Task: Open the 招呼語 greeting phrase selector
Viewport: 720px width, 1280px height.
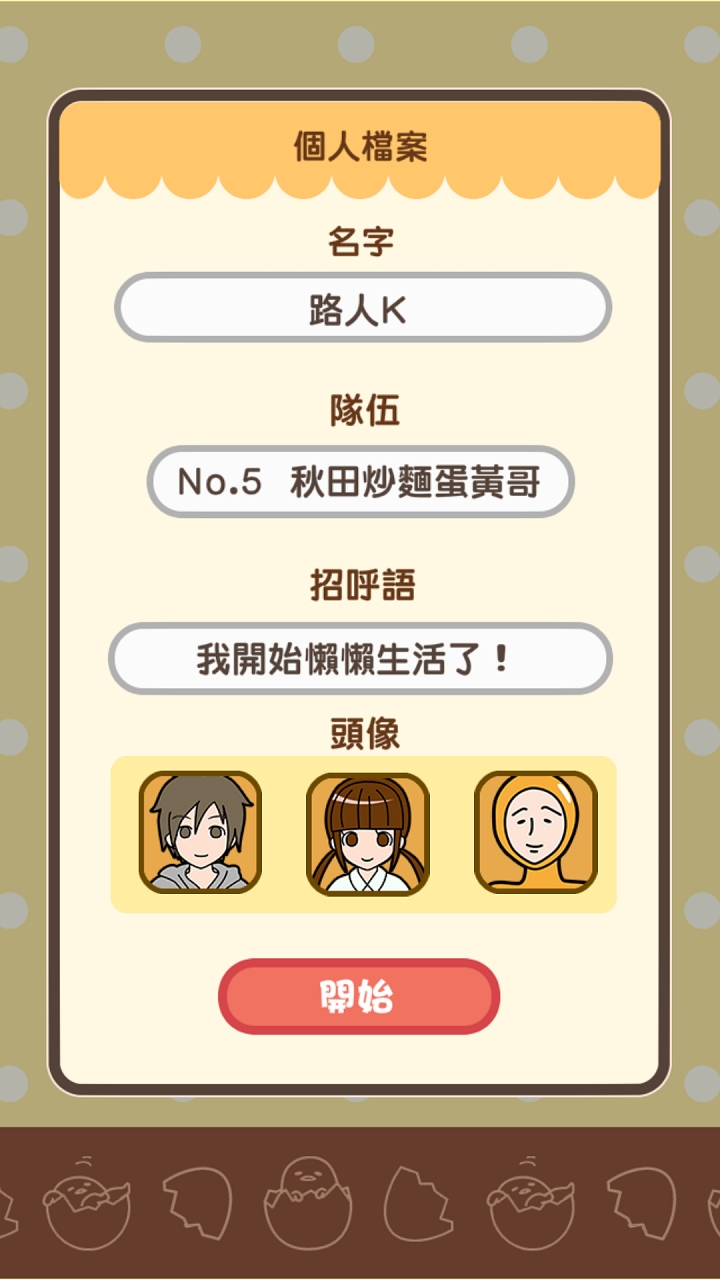Action: point(360,658)
